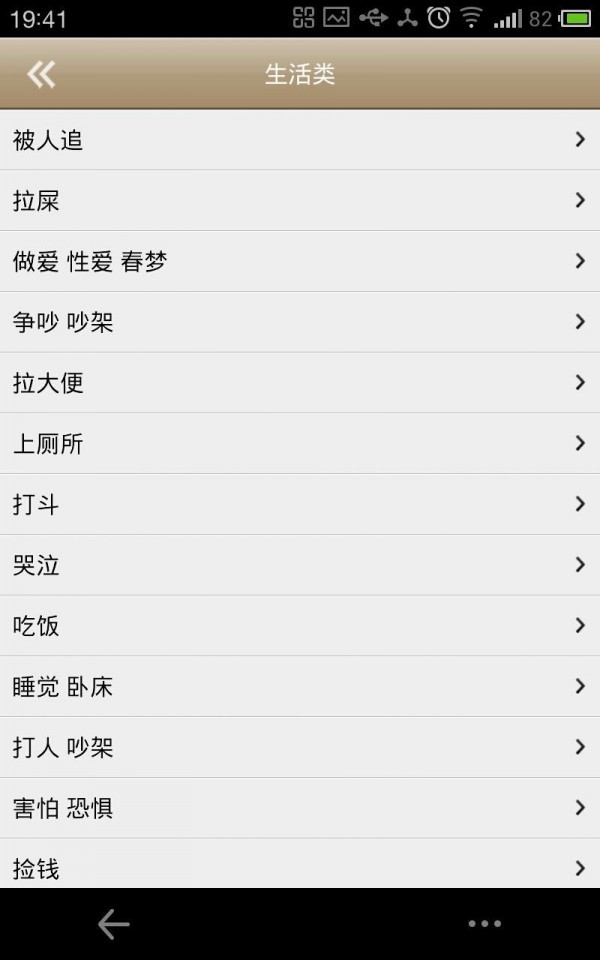The width and height of the screenshot is (600, 960).
Task: Open the three-dot menu in bottom bar
Action: click(x=484, y=924)
